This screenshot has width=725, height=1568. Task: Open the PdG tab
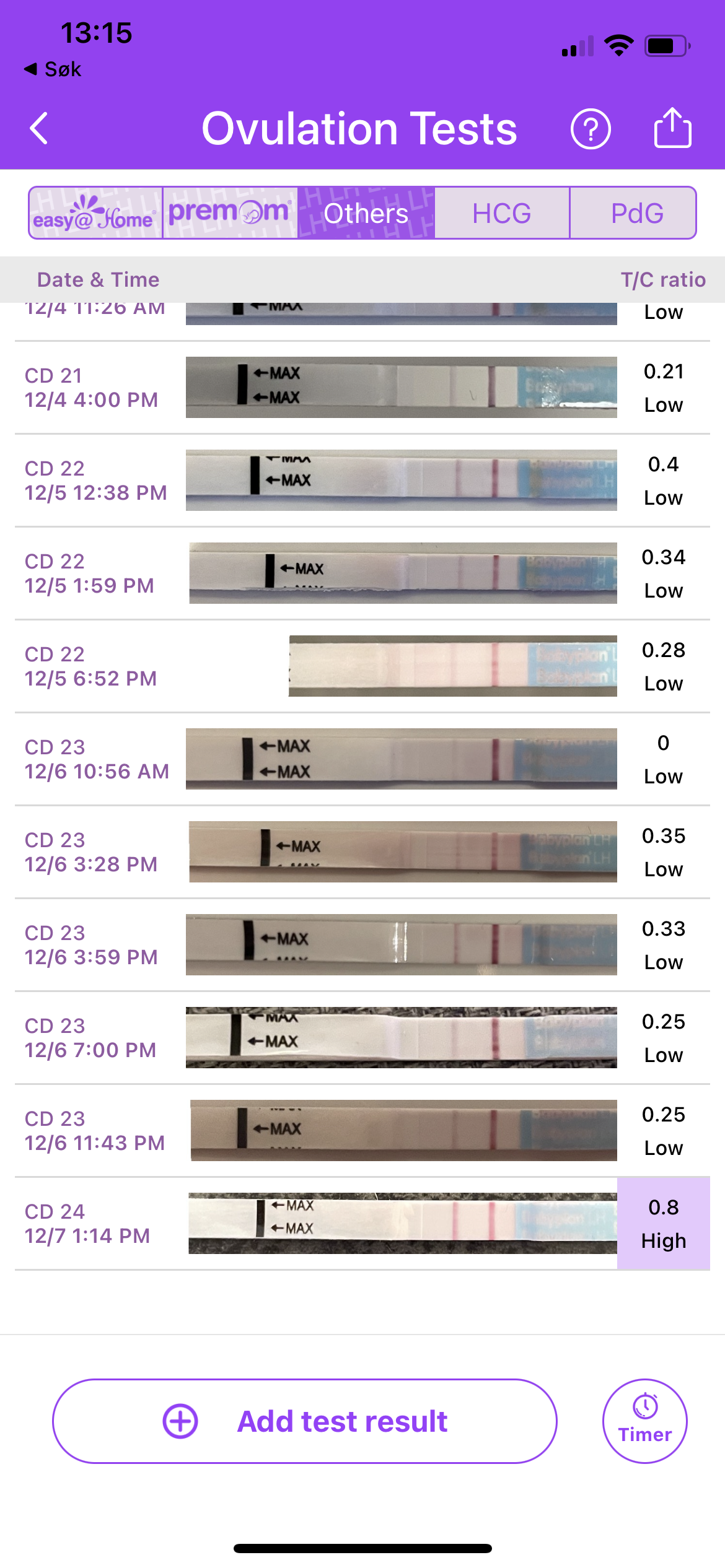pyautogui.click(x=636, y=213)
